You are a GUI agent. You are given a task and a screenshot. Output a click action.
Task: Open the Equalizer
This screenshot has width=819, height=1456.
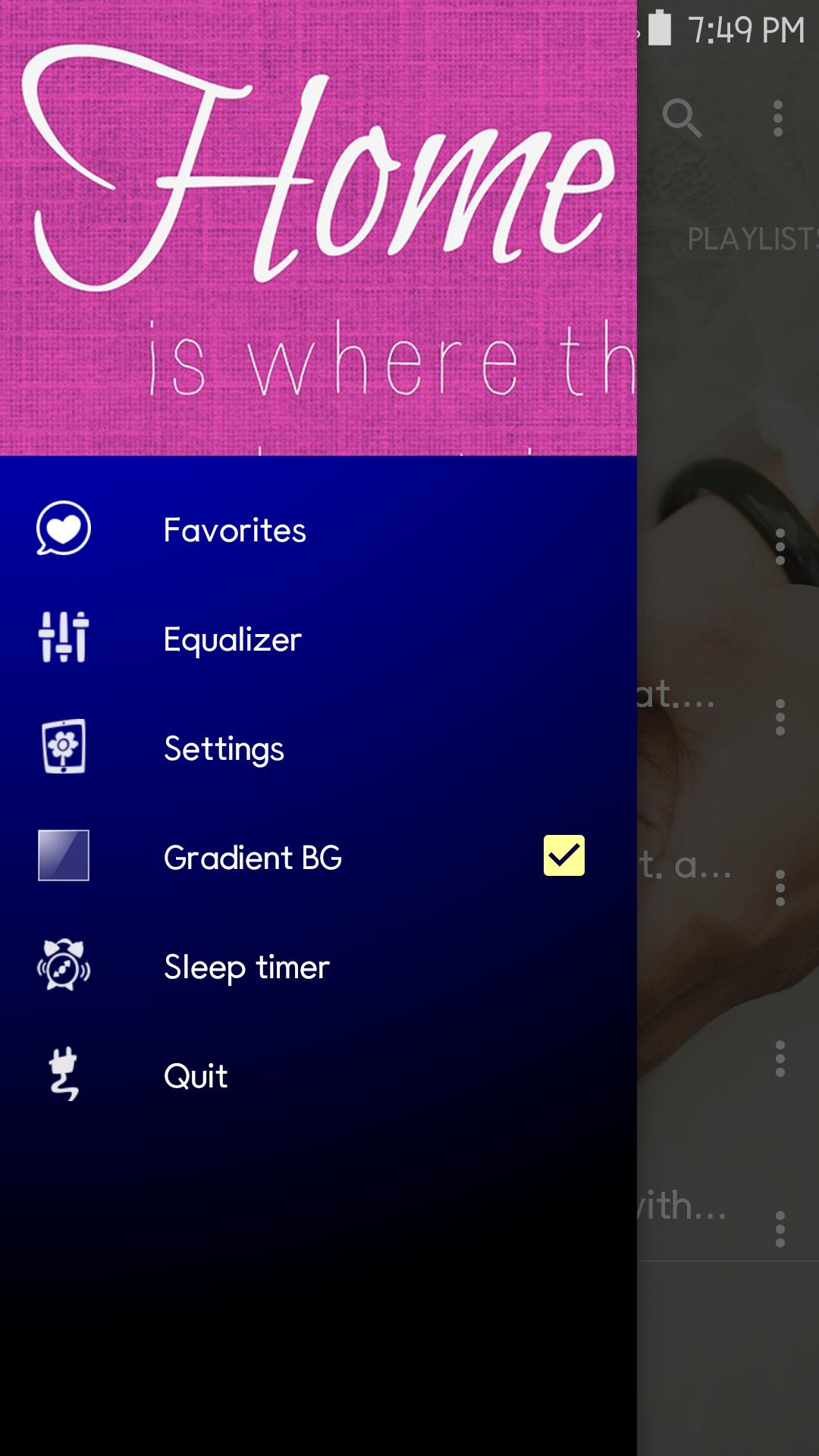[232, 639]
